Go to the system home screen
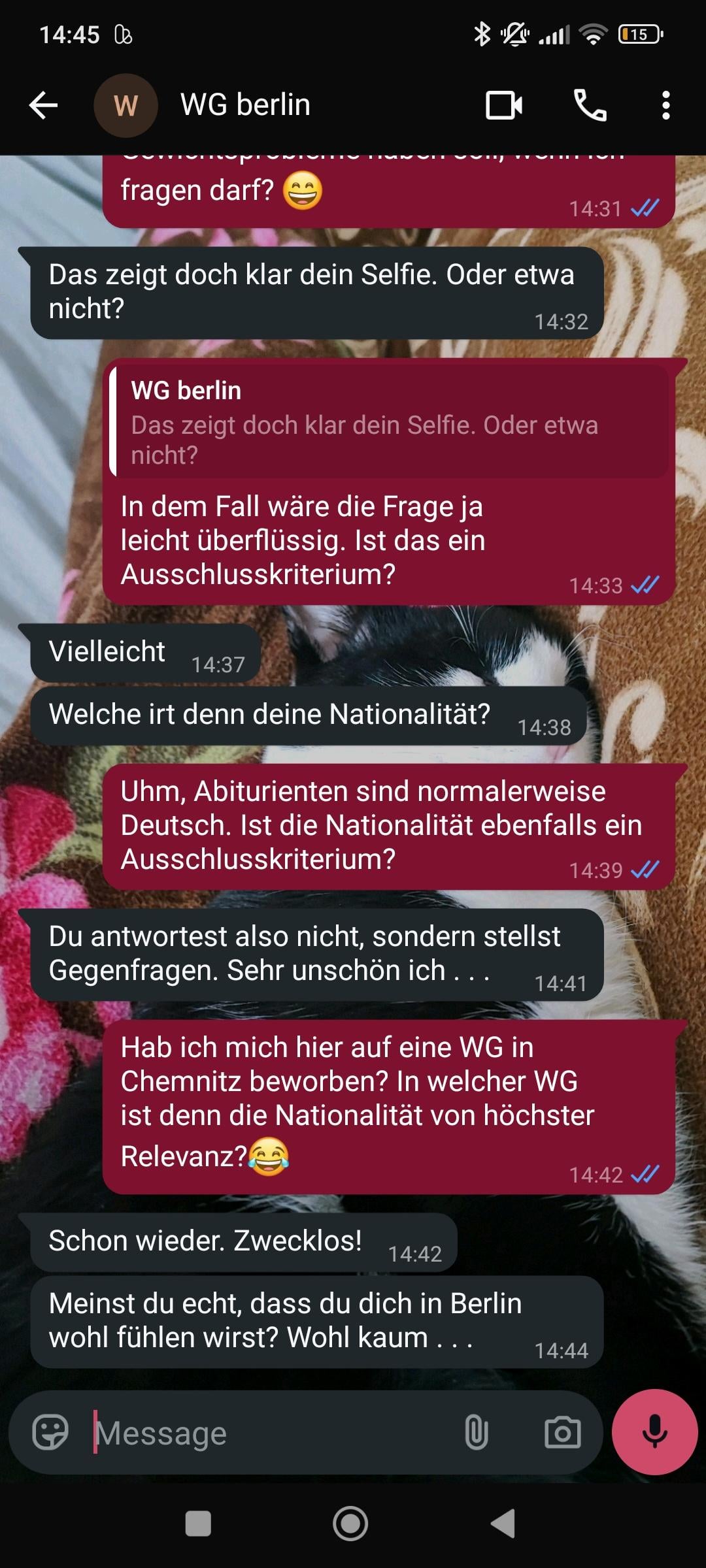 pyautogui.click(x=351, y=1524)
